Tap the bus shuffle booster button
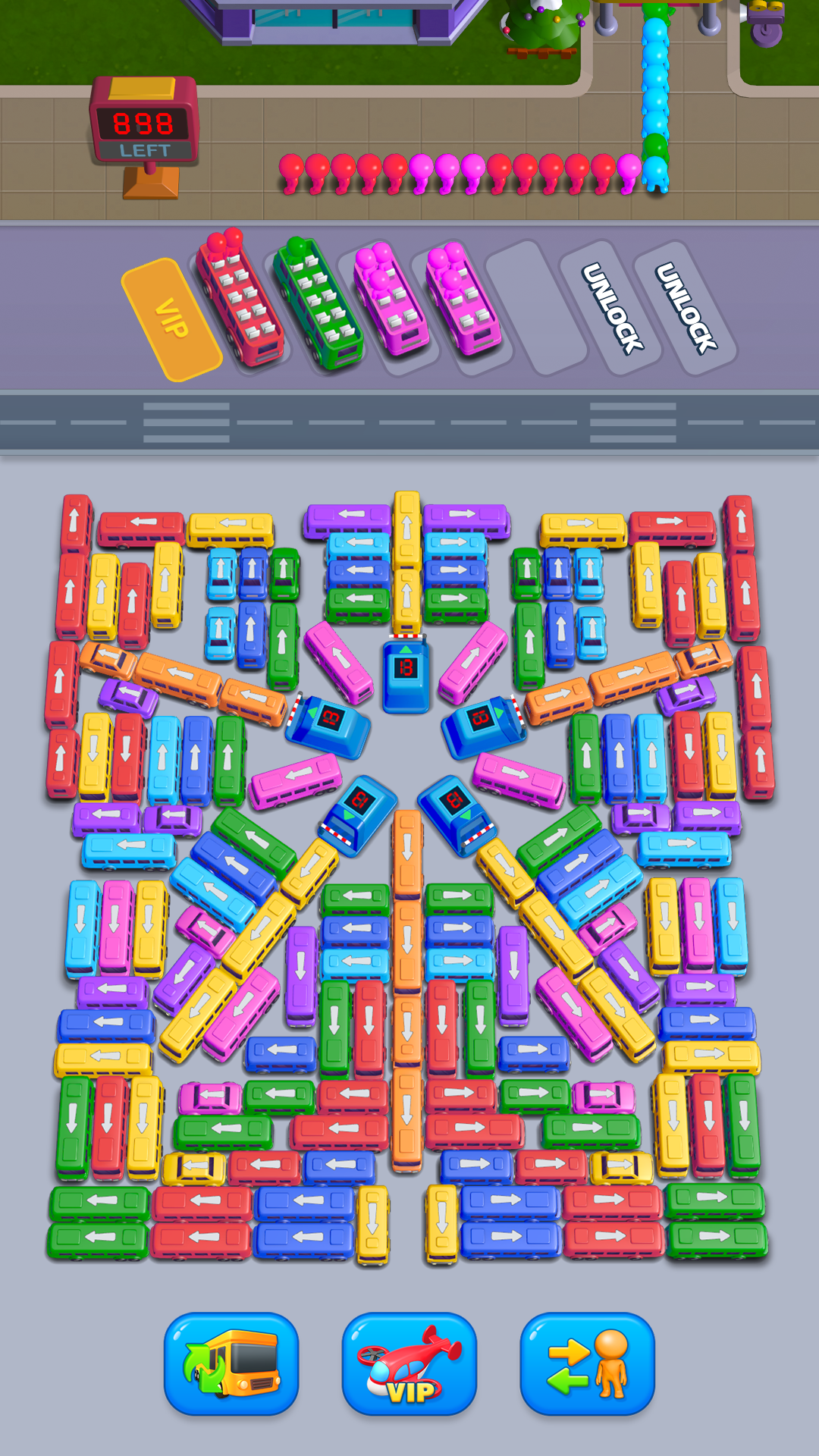This screenshot has height=1456, width=819. [231, 1363]
